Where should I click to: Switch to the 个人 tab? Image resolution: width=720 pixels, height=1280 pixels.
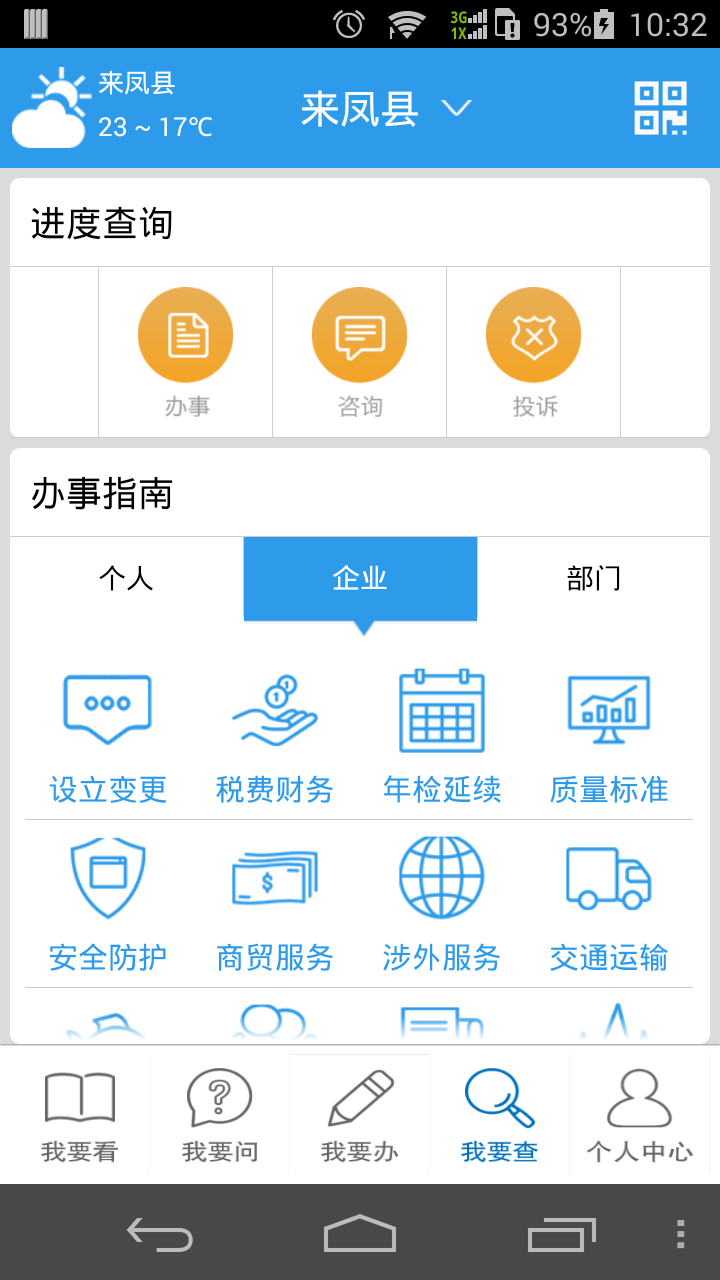point(127,578)
